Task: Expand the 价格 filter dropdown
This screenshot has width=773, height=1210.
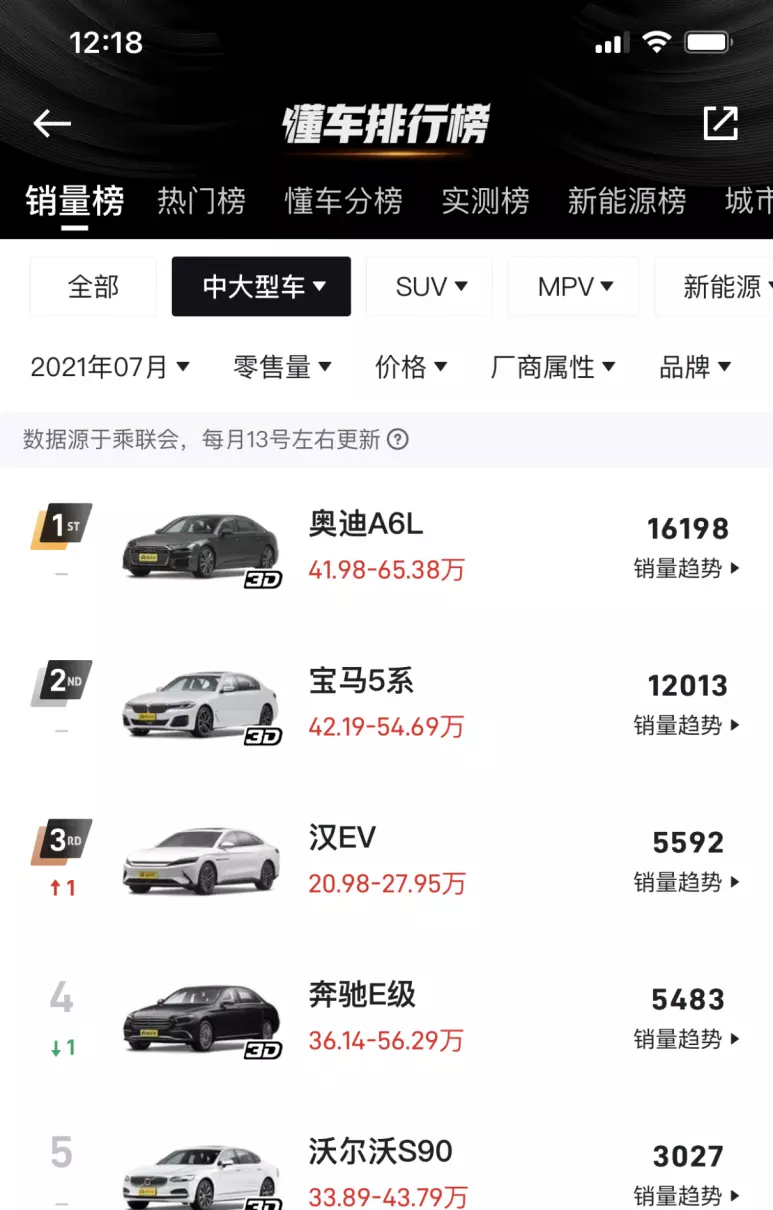Action: click(x=410, y=366)
